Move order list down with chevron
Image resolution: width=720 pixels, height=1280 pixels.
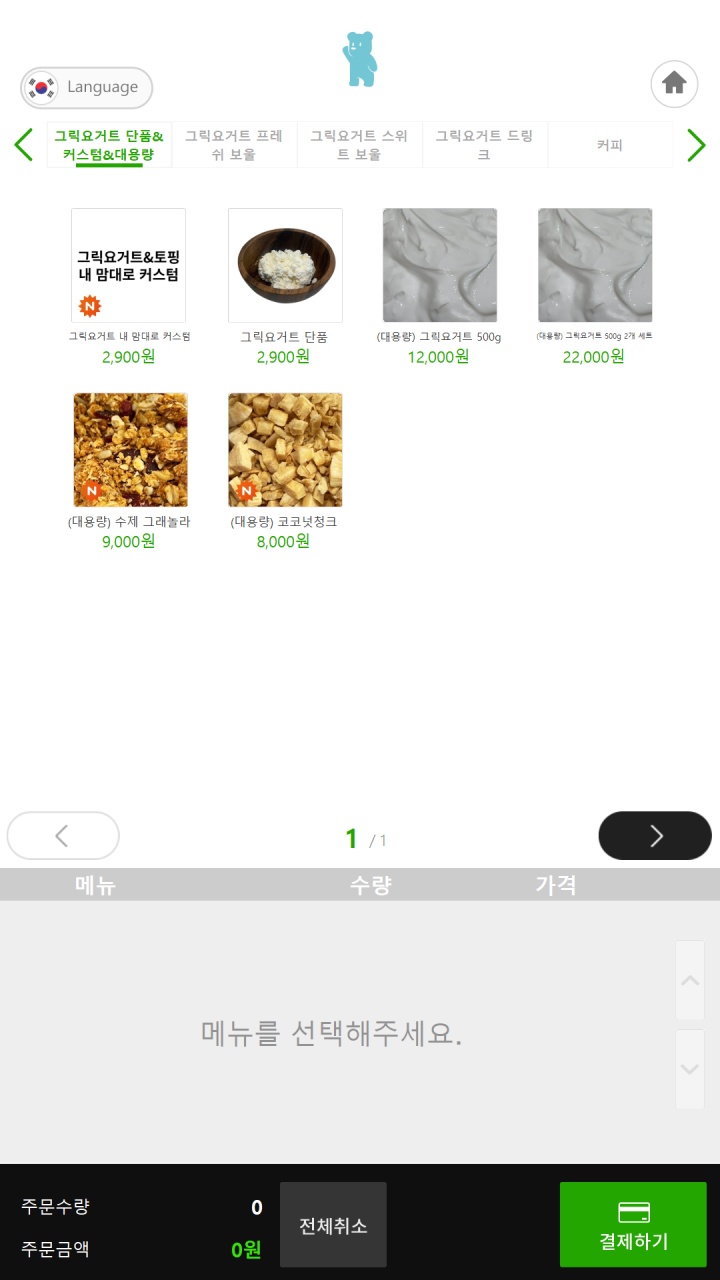coord(689,1069)
